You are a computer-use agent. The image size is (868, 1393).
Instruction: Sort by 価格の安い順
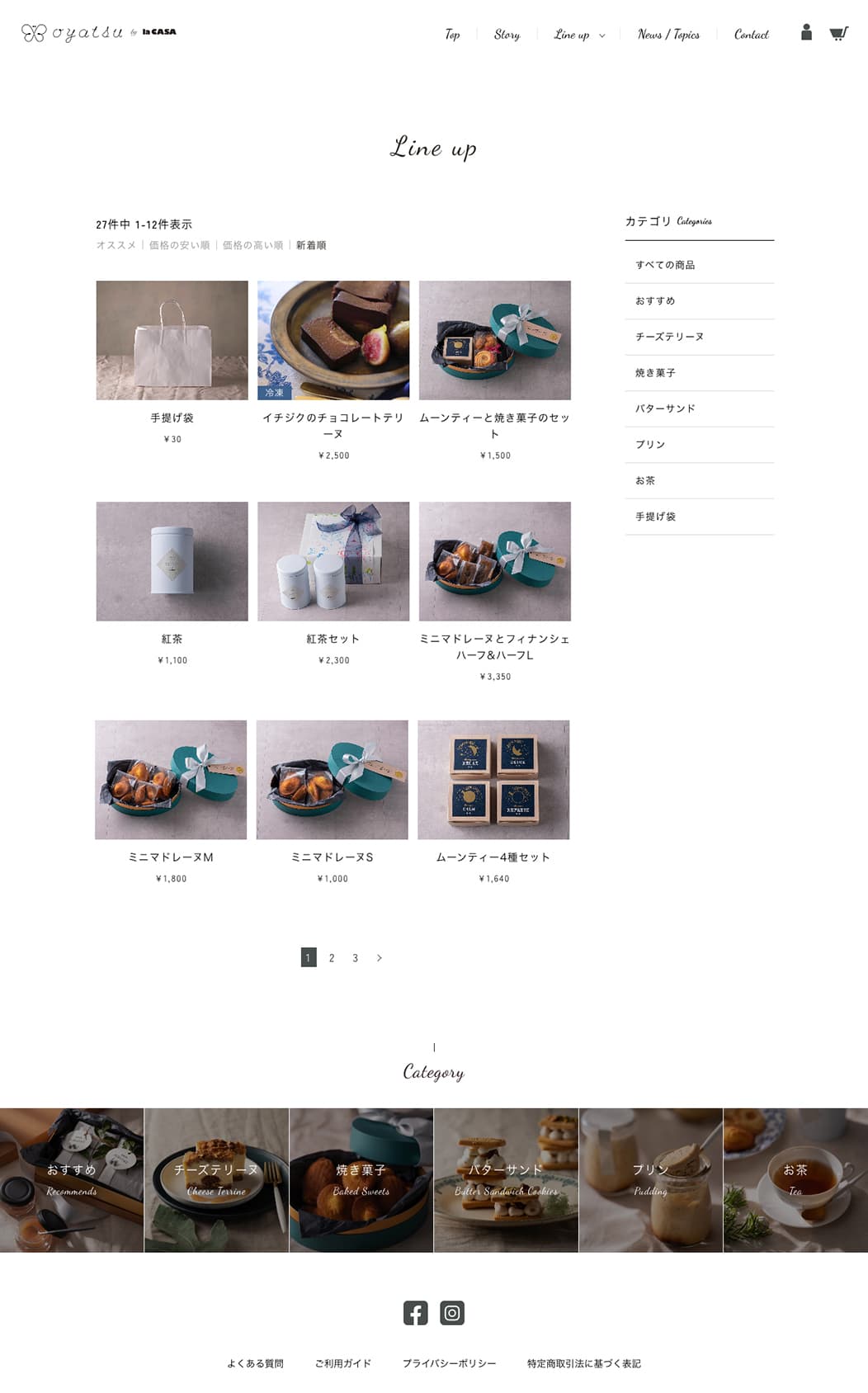(x=179, y=245)
